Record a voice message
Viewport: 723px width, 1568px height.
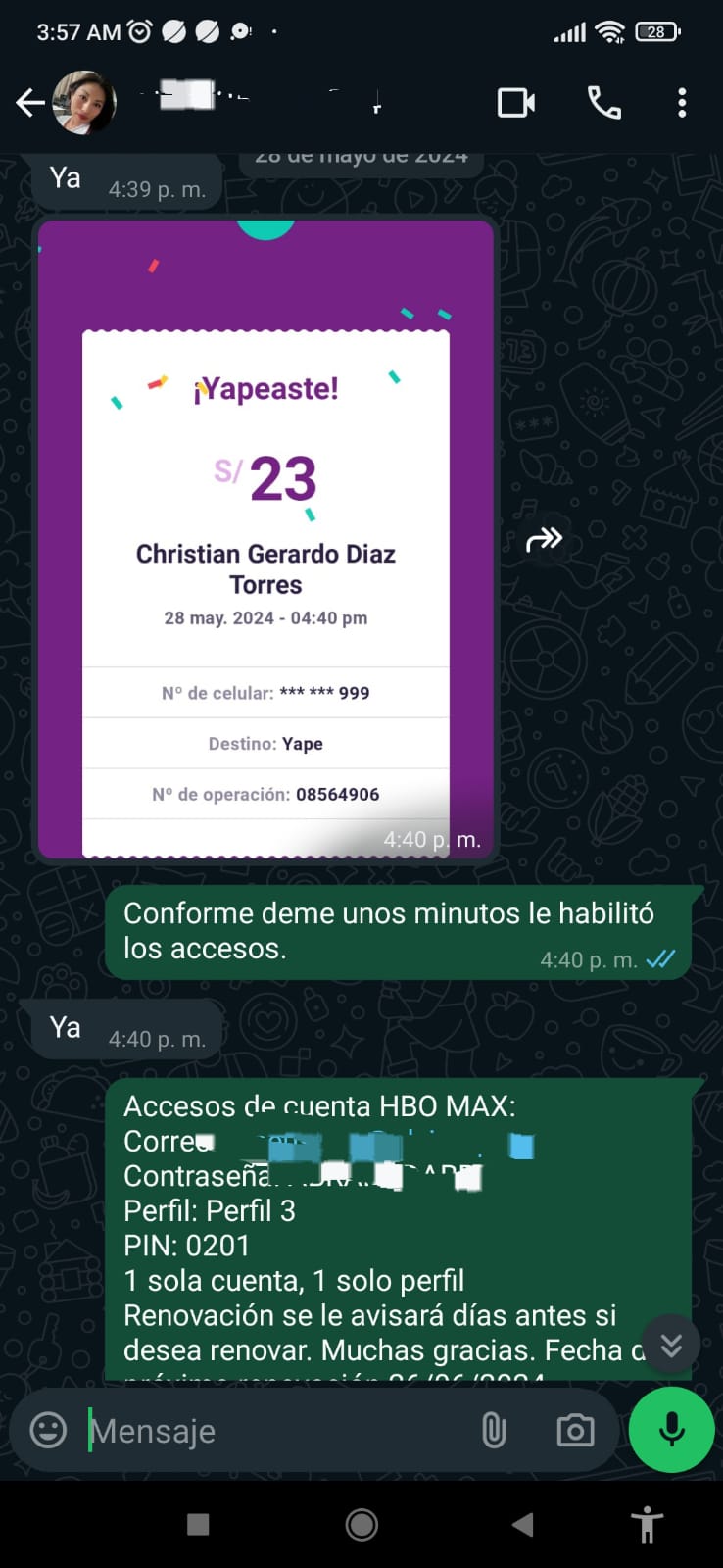[671, 1430]
